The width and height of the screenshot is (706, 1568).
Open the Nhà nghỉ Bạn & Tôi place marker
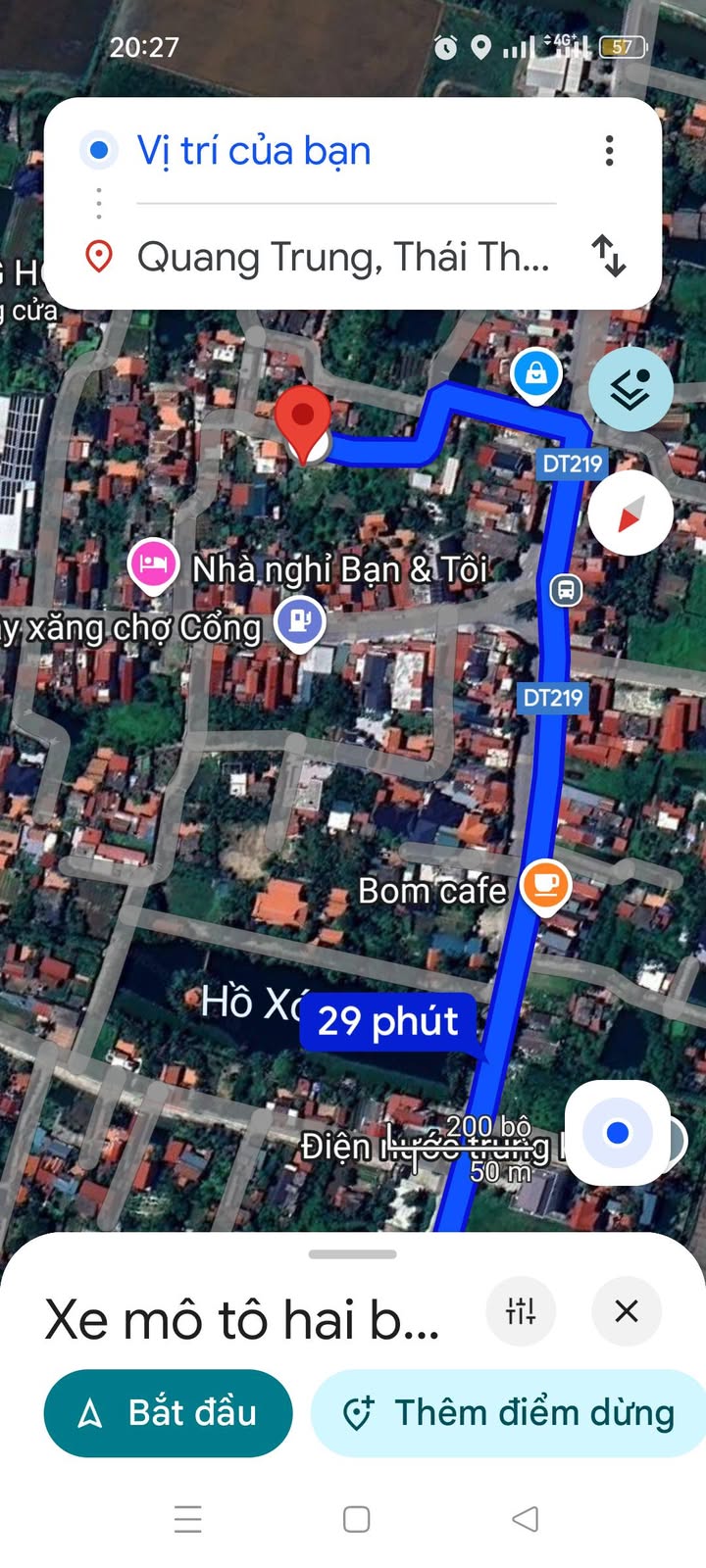pyautogui.click(x=154, y=564)
